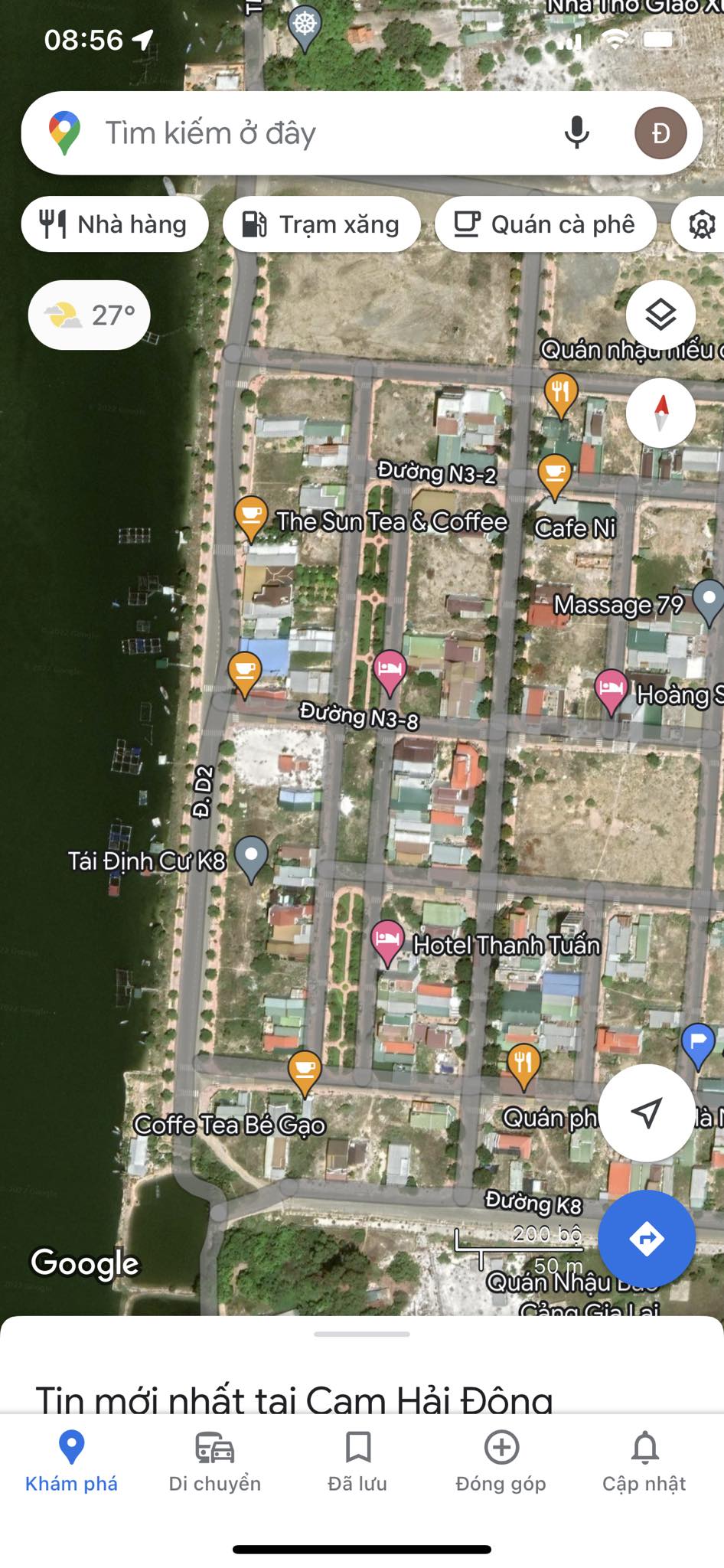
Task: Select "The Sun Tea & Coffee" marker
Action: click(250, 516)
